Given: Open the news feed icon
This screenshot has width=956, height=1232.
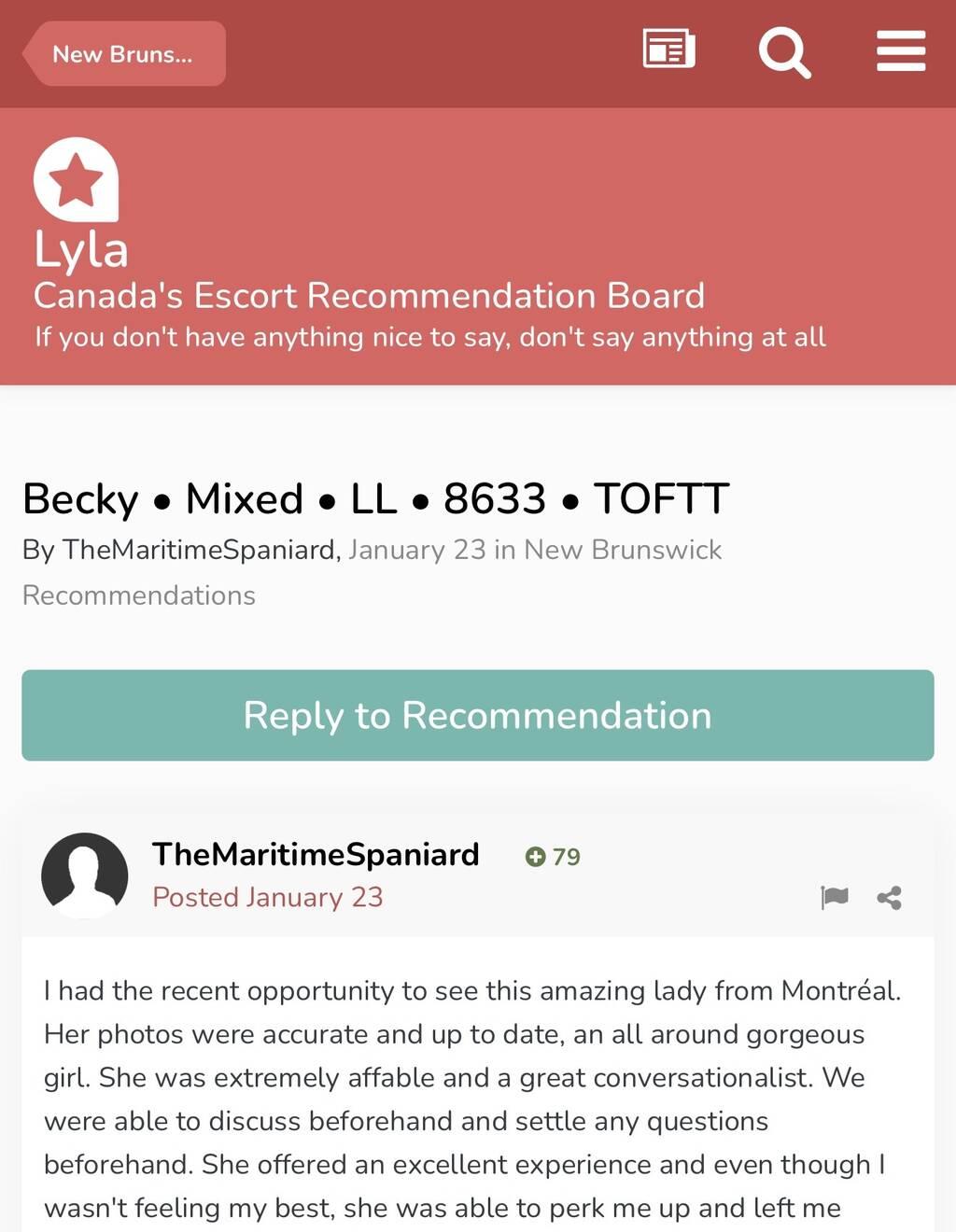Looking at the screenshot, I should point(668,49).
